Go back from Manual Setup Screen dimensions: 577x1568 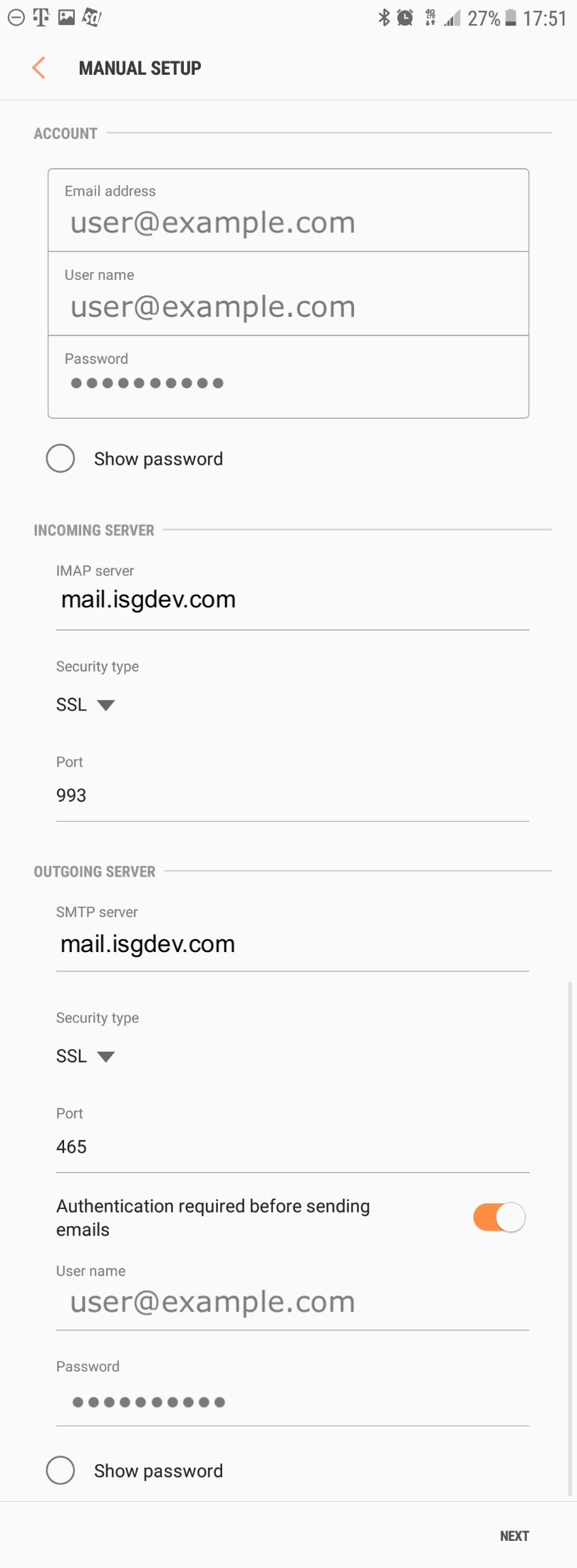(x=38, y=68)
